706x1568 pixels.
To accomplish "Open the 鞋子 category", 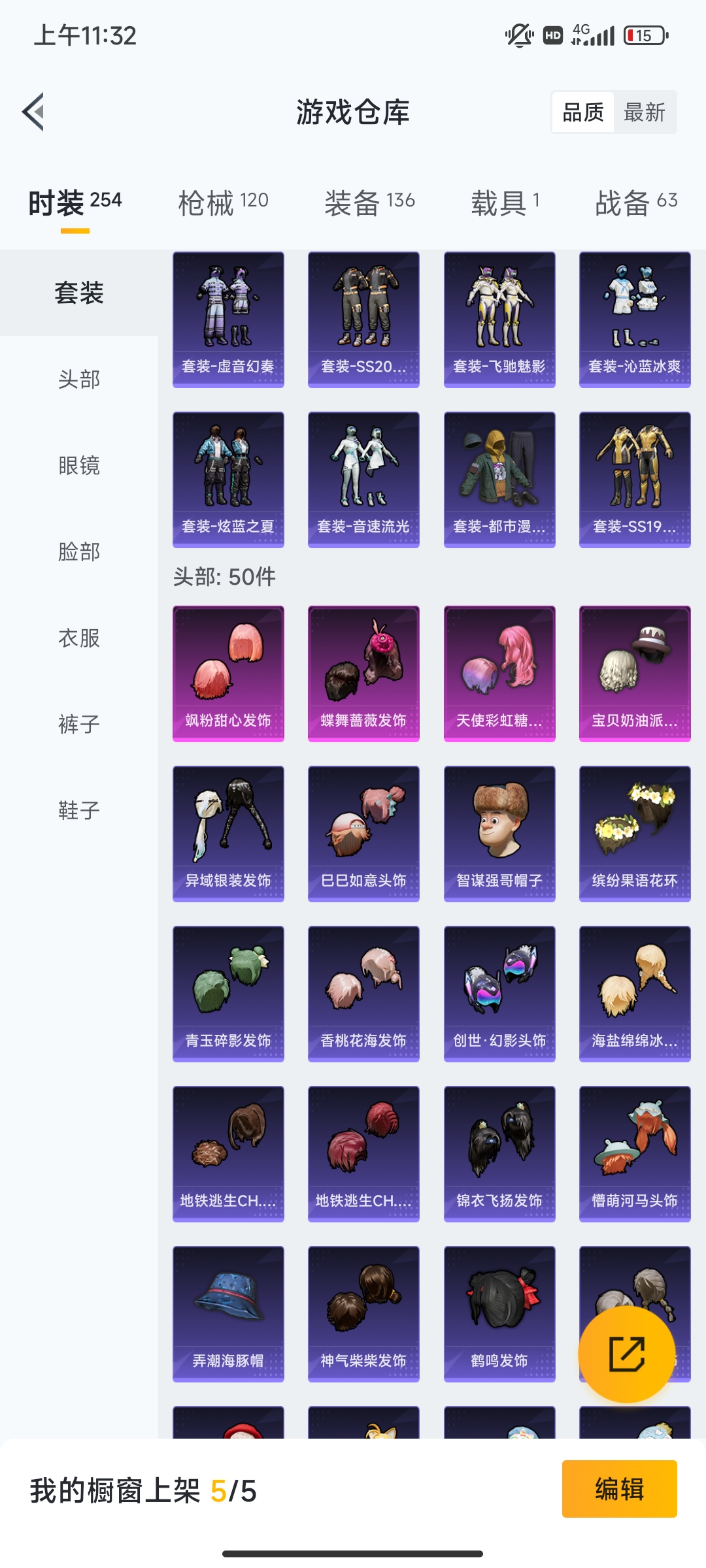I will [79, 810].
